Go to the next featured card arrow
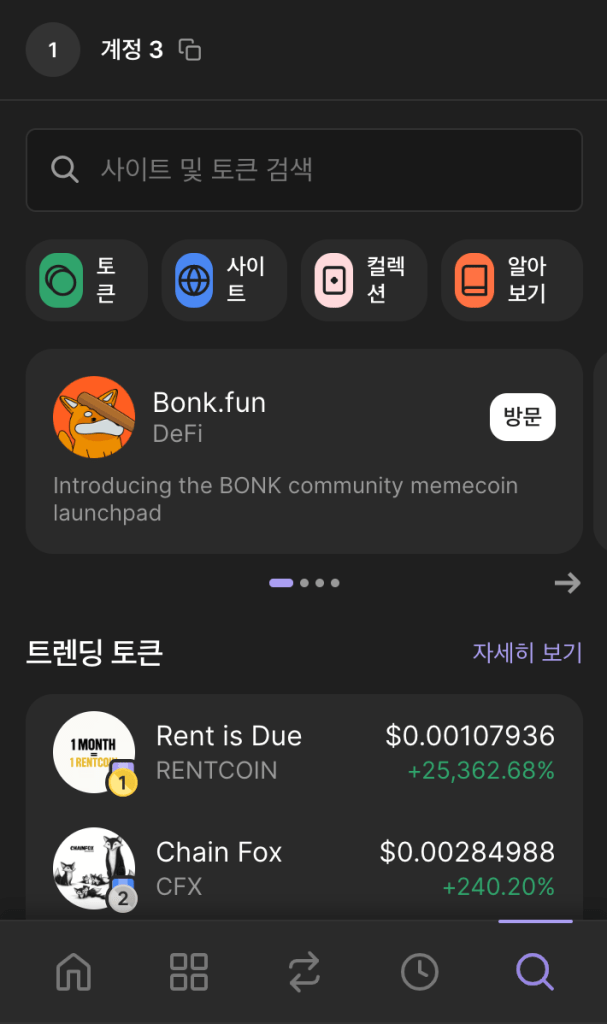Viewport: 607px width, 1024px height. pos(567,583)
